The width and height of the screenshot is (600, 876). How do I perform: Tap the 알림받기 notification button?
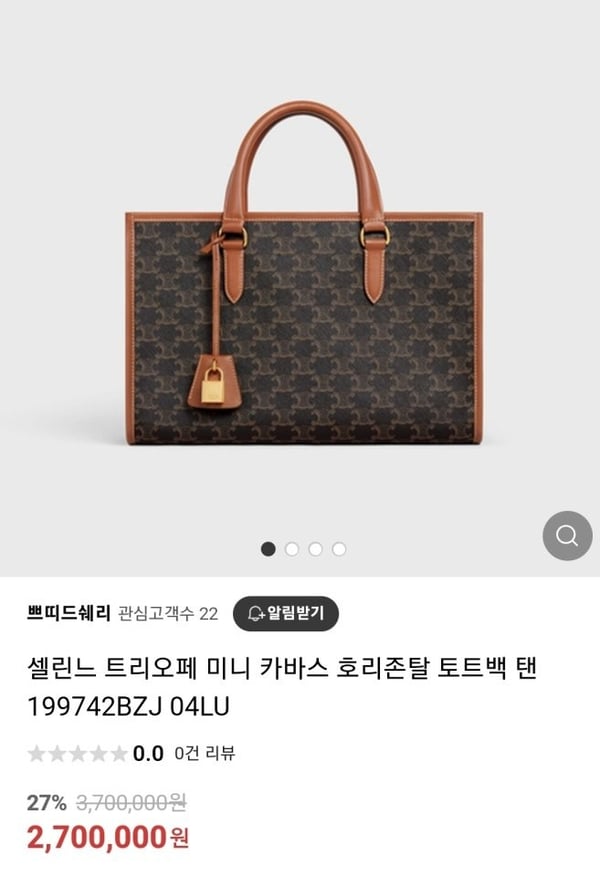click(285, 613)
